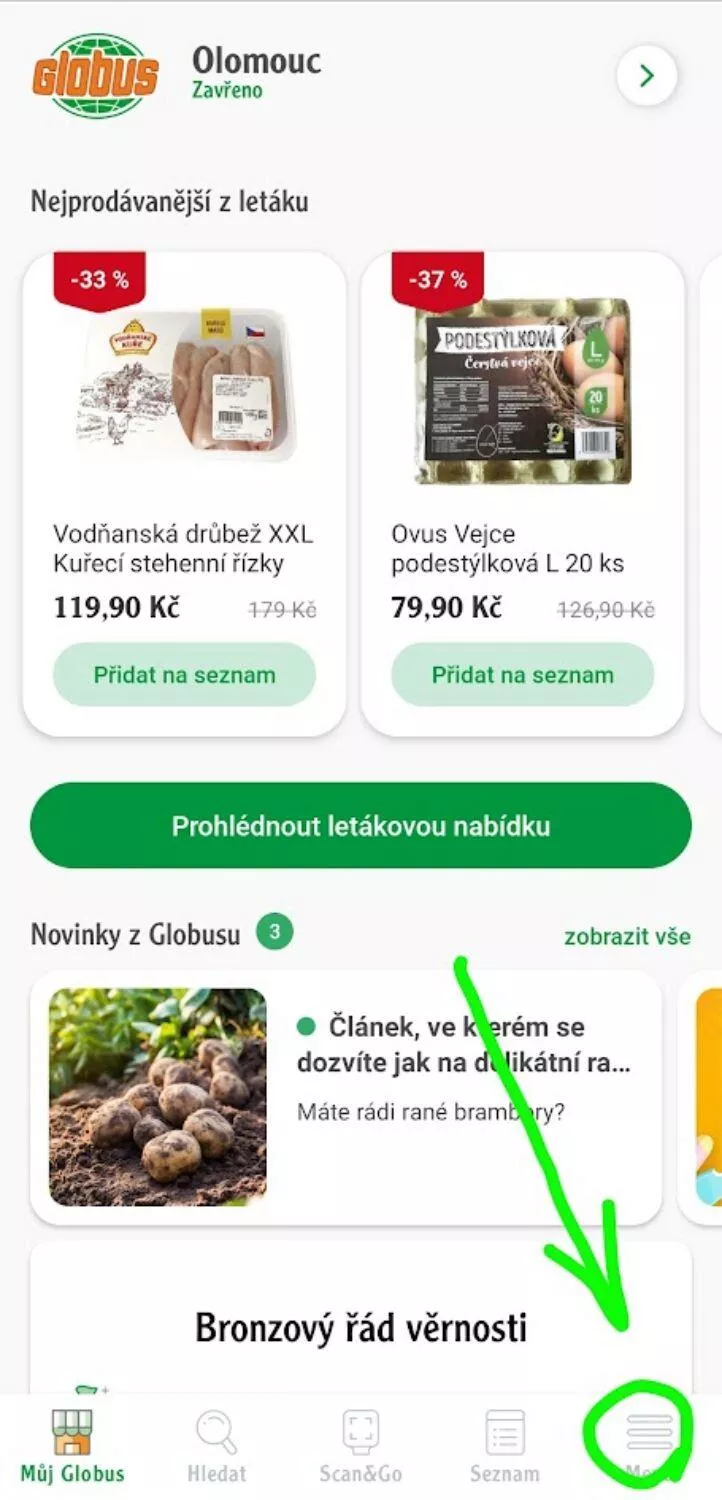This screenshot has width=722, height=1500.
Task: Open the Vodňanská drůbež XXL product card
Action: [184, 494]
